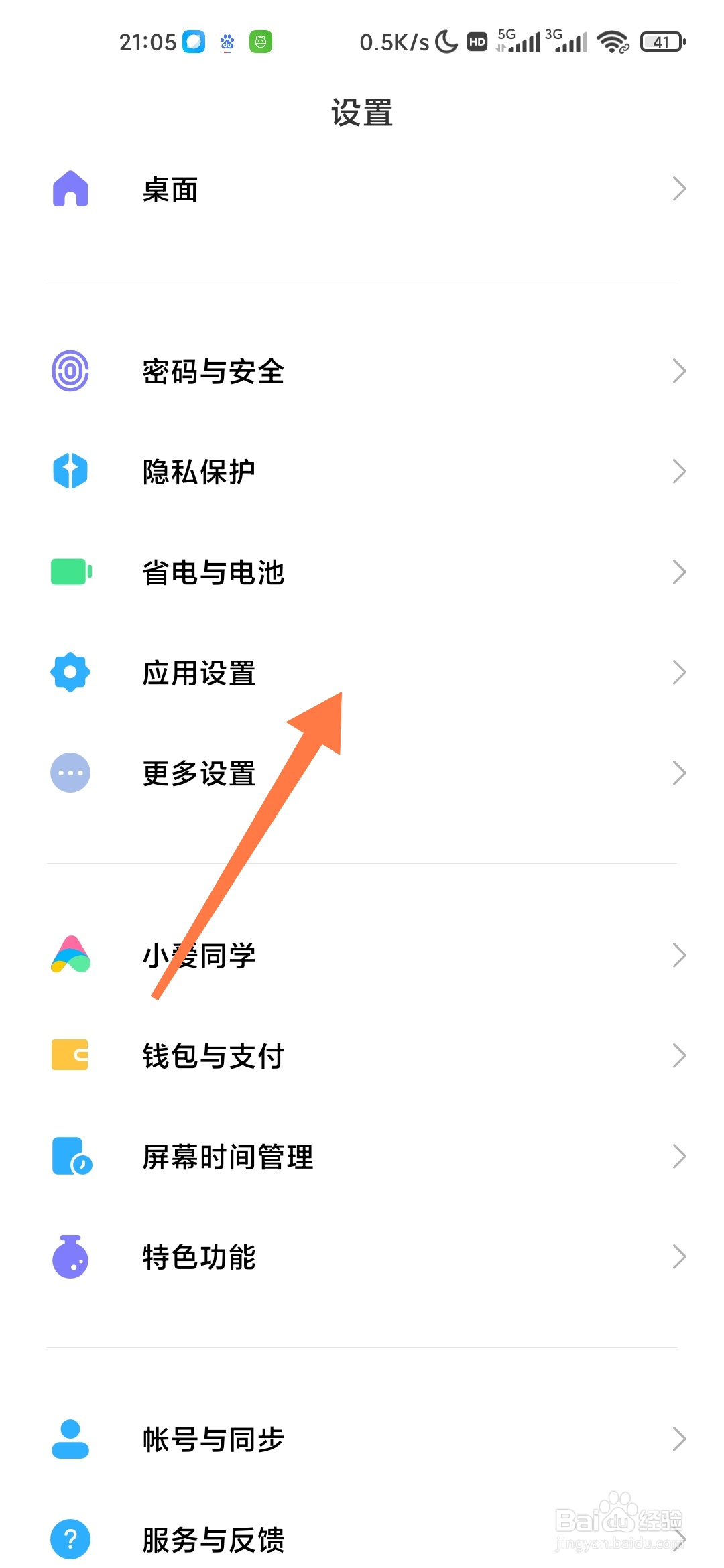This screenshot has height=1568, width=724.
Task: Expand the 特色功能 row chevron
Action: [x=679, y=1256]
